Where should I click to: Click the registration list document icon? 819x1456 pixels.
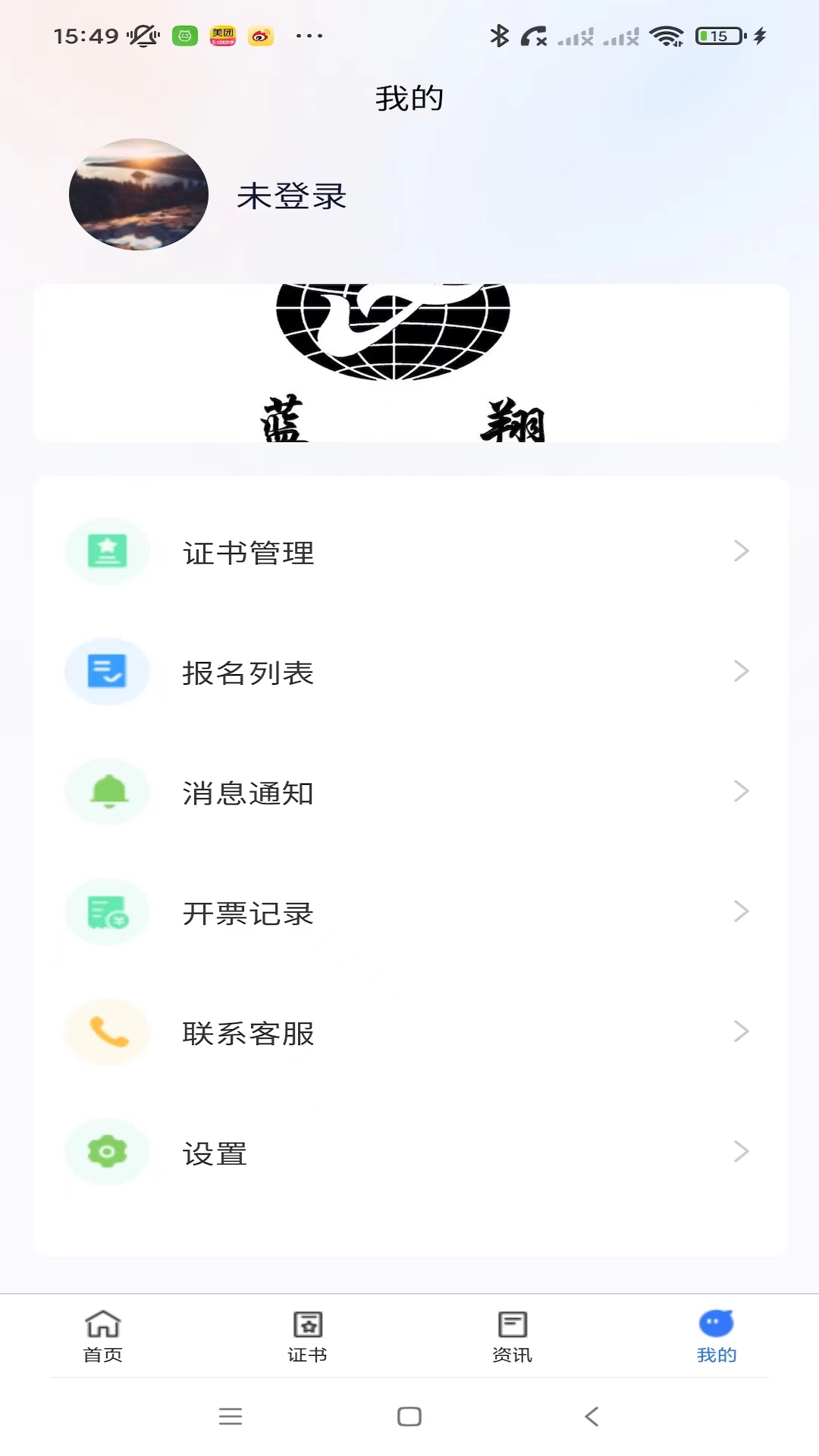click(x=107, y=671)
